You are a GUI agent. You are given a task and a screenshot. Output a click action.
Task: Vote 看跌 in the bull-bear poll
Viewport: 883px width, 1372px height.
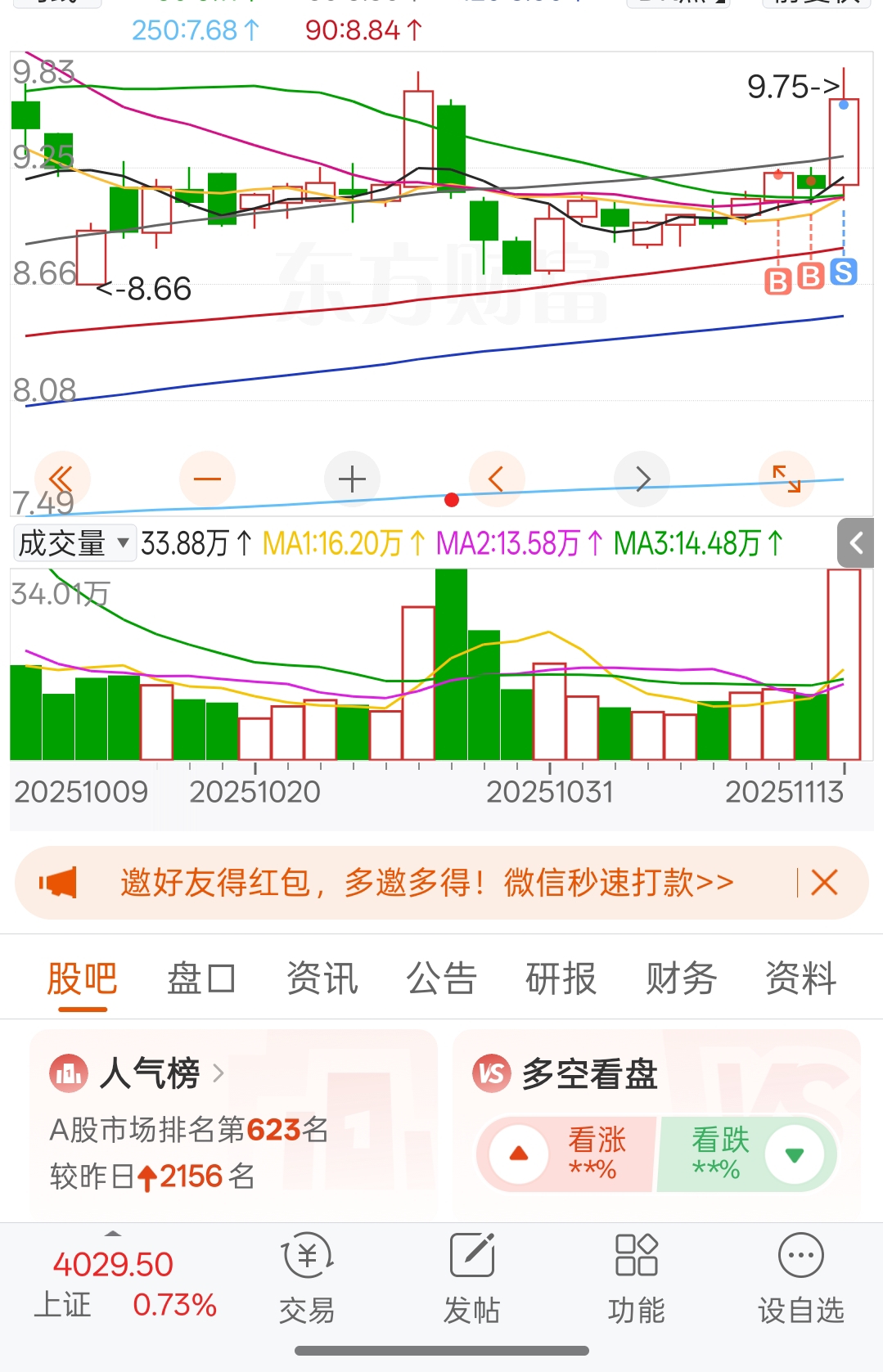pos(746,1154)
